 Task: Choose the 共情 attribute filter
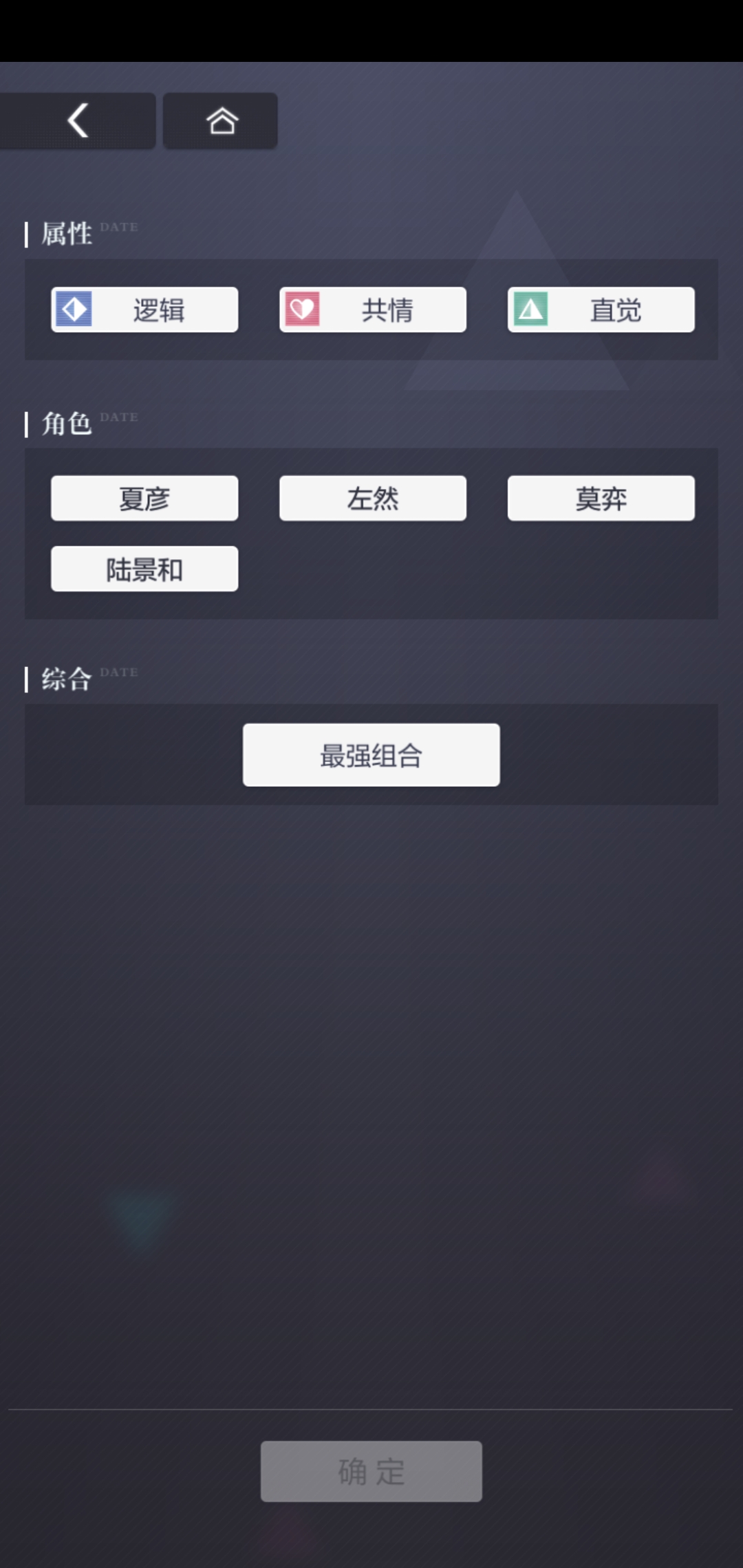coord(373,310)
